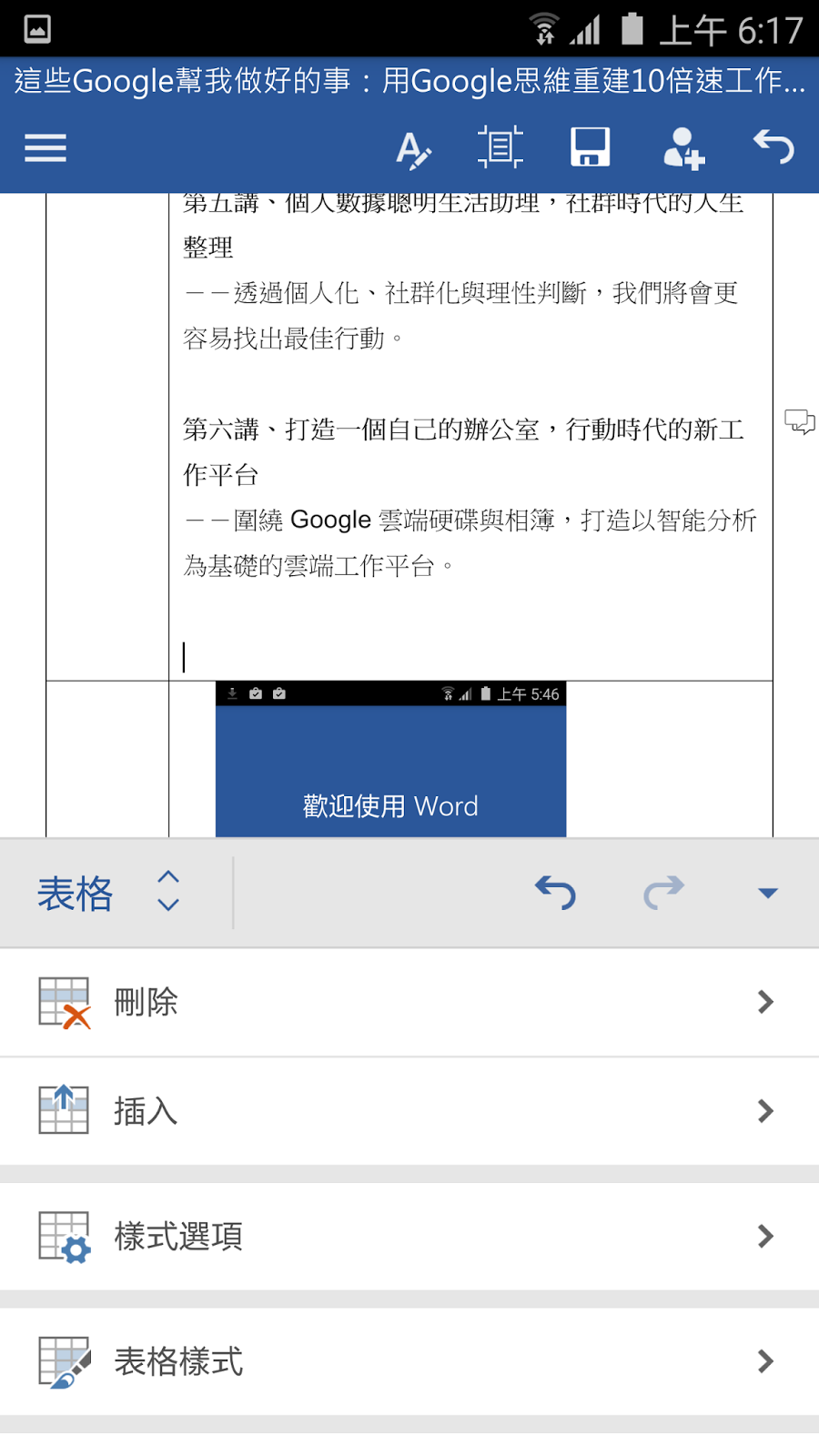Image resolution: width=819 pixels, height=1456 pixels.
Task: Open the comment bubble at document margin
Action: 800,421
